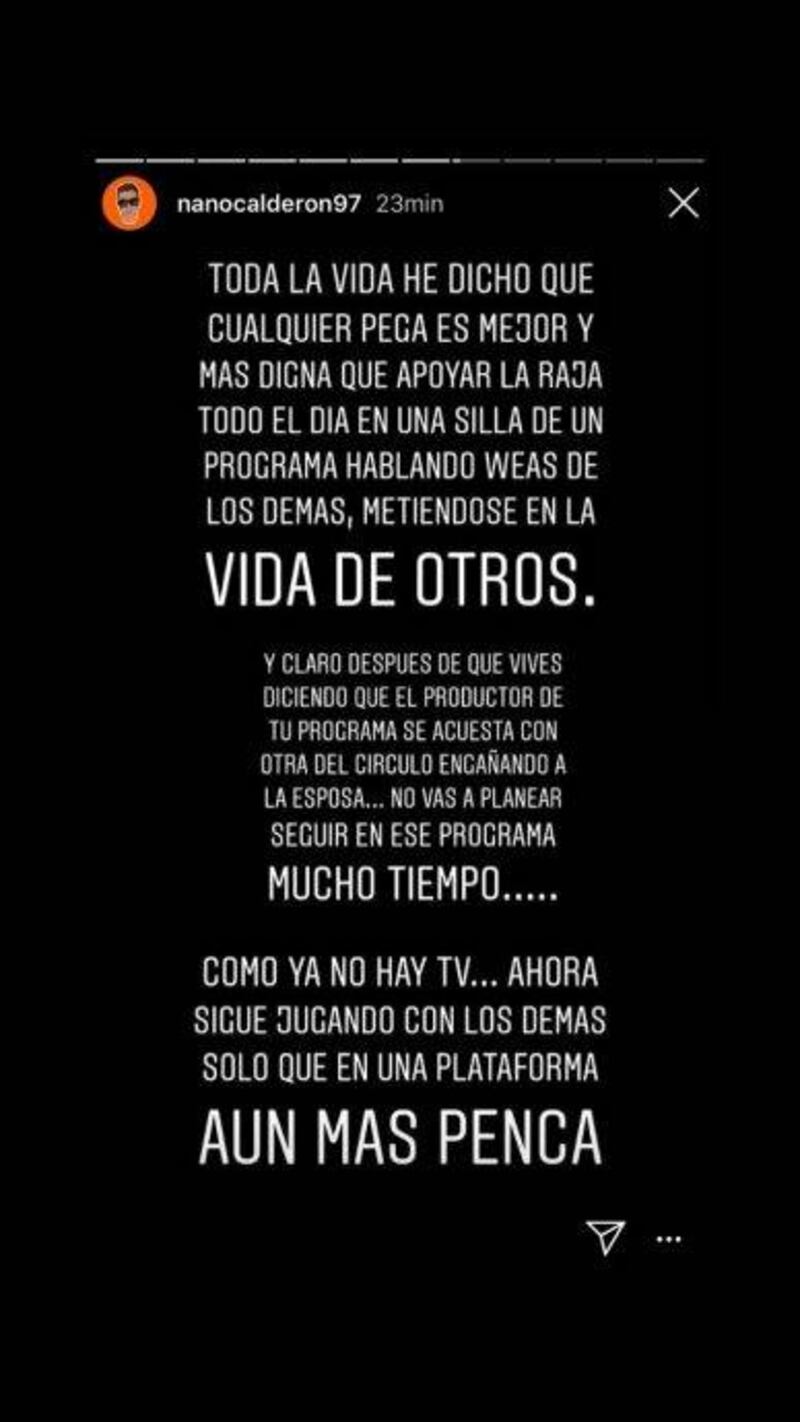Viewport: 800px width, 1422px height.
Task: Share this story via the paper plane icon
Action: (605, 1237)
